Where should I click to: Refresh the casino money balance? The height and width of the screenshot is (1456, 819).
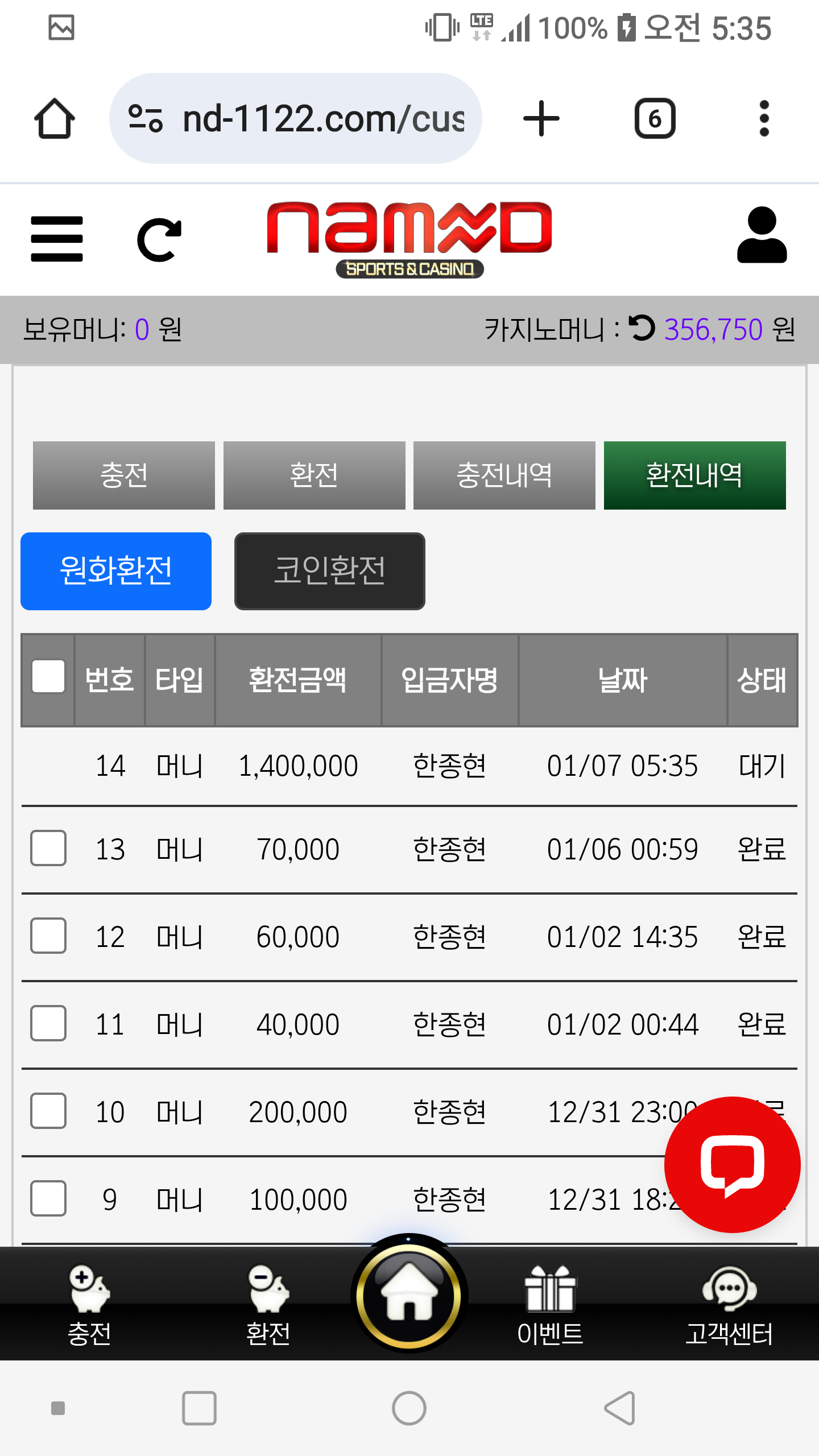coord(642,328)
